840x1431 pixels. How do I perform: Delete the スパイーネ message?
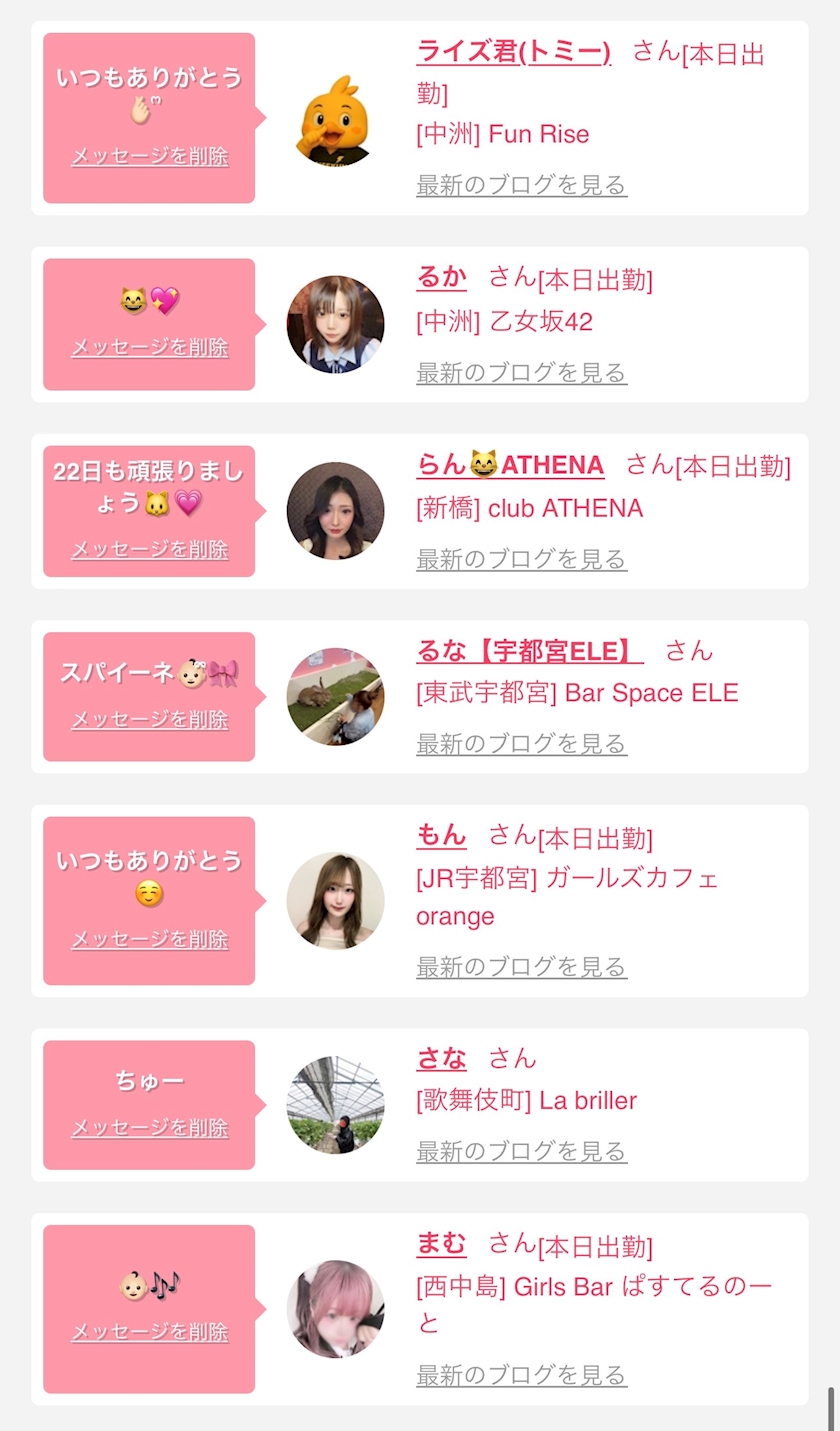click(150, 719)
